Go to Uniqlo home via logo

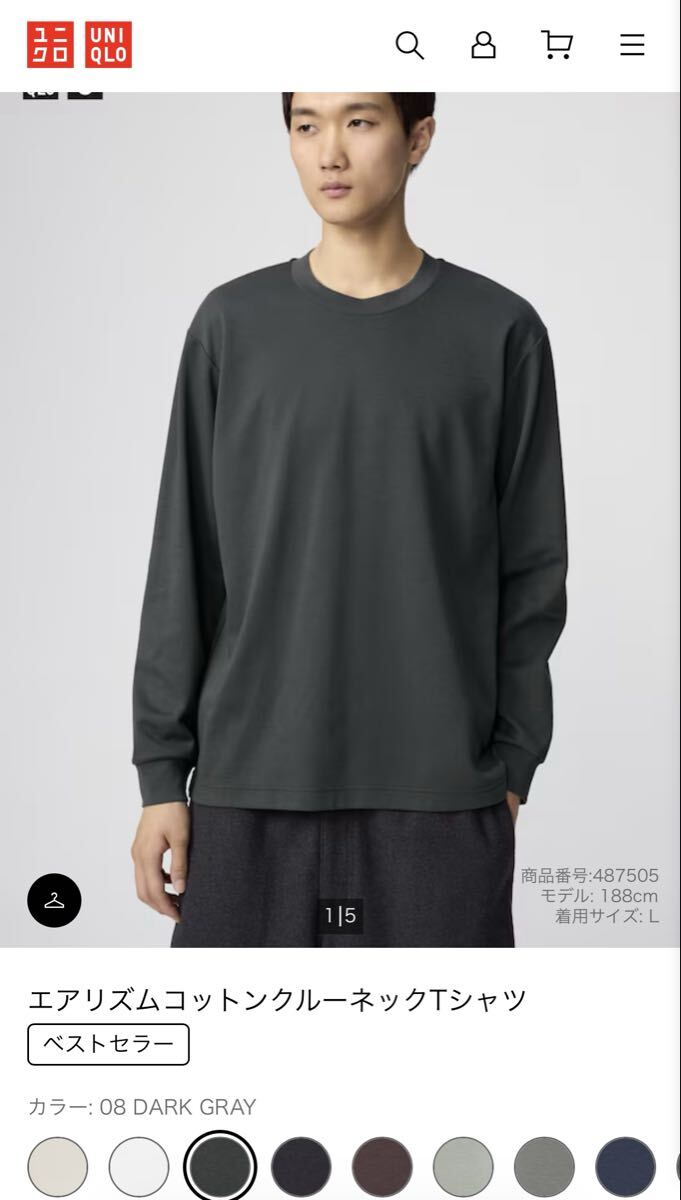[x=79, y=45]
